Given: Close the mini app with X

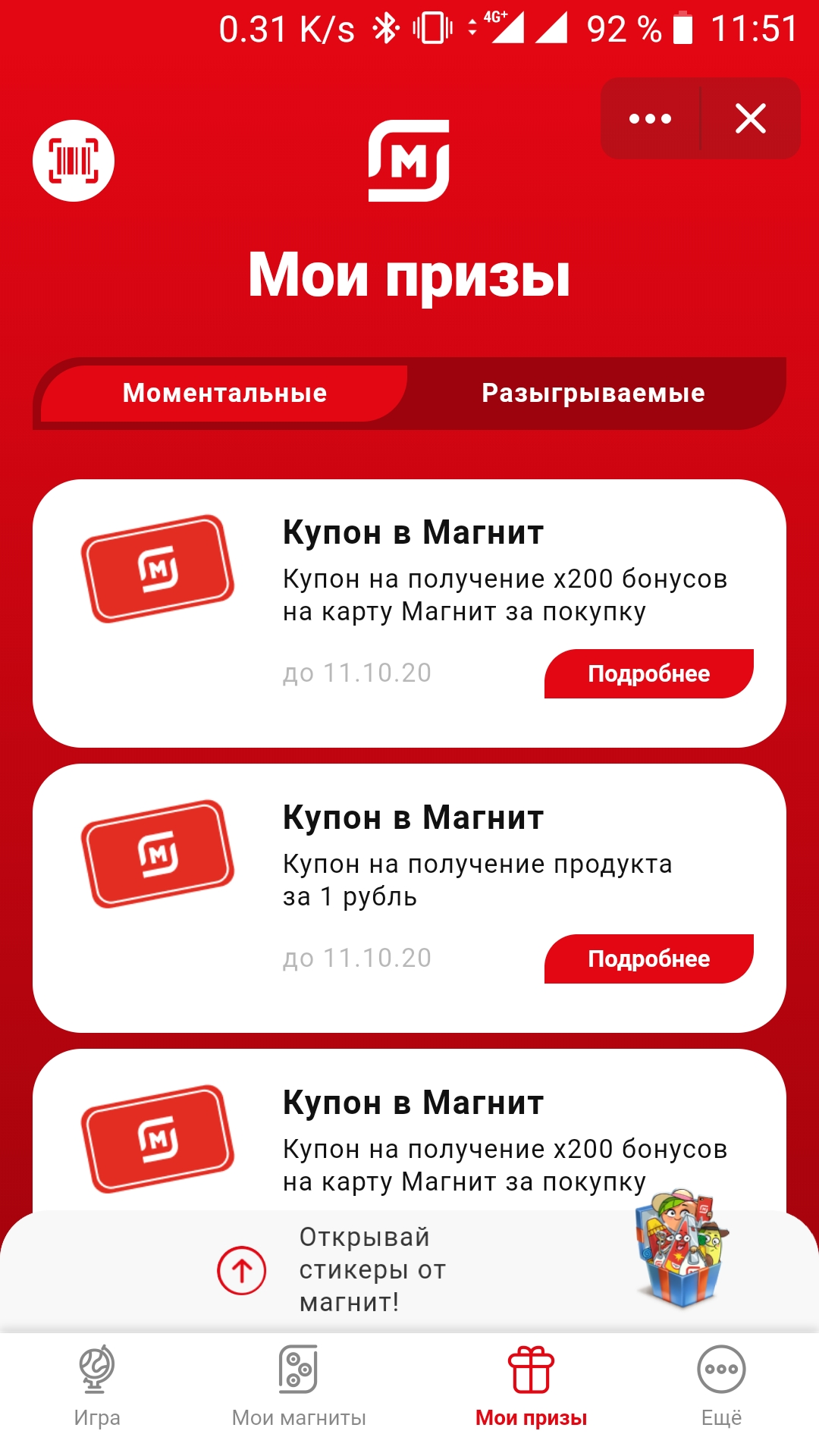Looking at the screenshot, I should (x=751, y=118).
